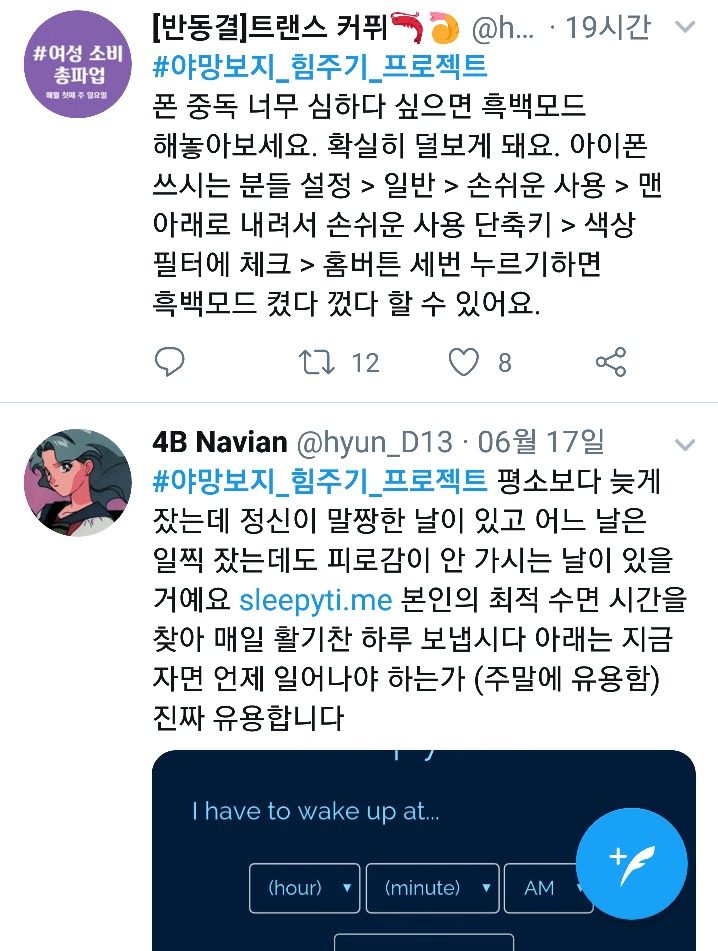
Task: Retweet the 트랜스 커퓌 tweet
Action: pyautogui.click(x=317, y=362)
